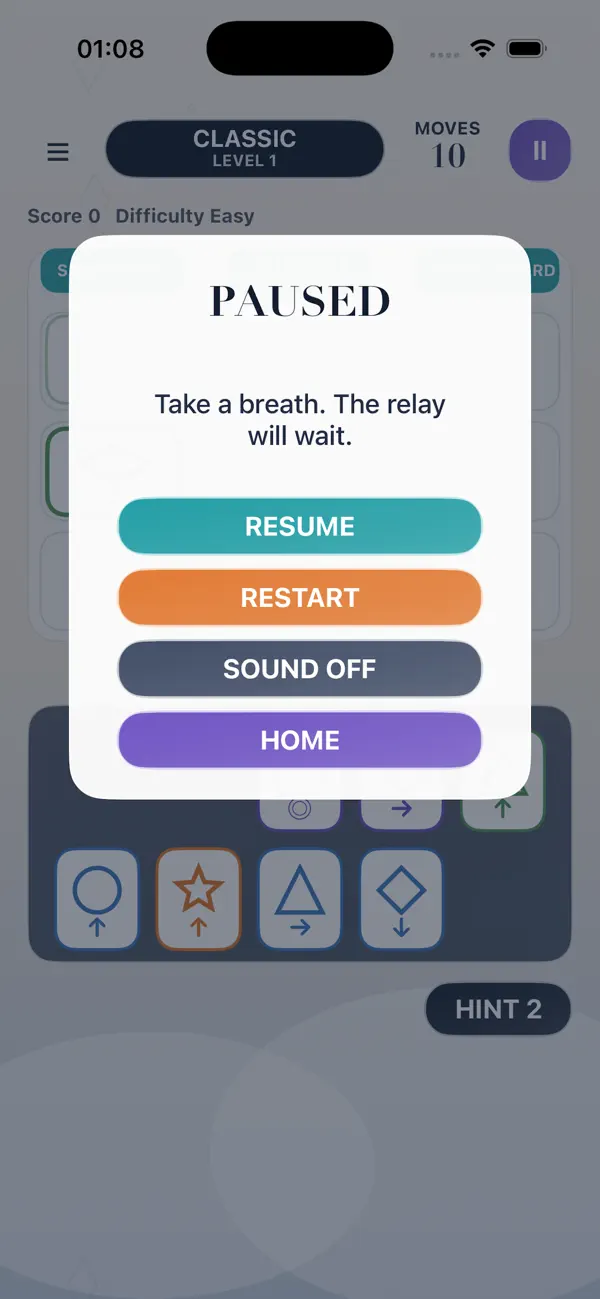600x1299 pixels.
Task: Return to the Home screen
Action: 300,740
